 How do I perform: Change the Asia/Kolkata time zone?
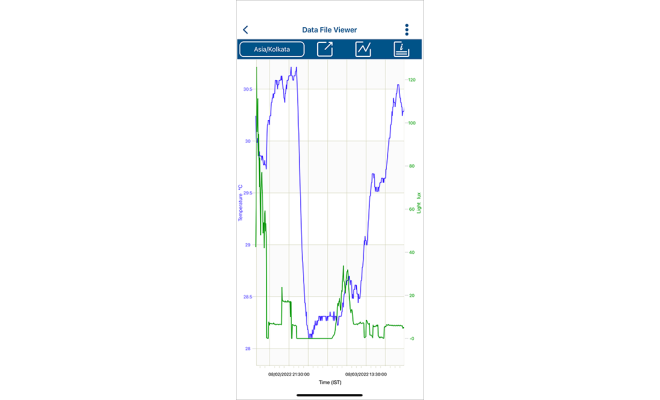[x=271, y=49]
